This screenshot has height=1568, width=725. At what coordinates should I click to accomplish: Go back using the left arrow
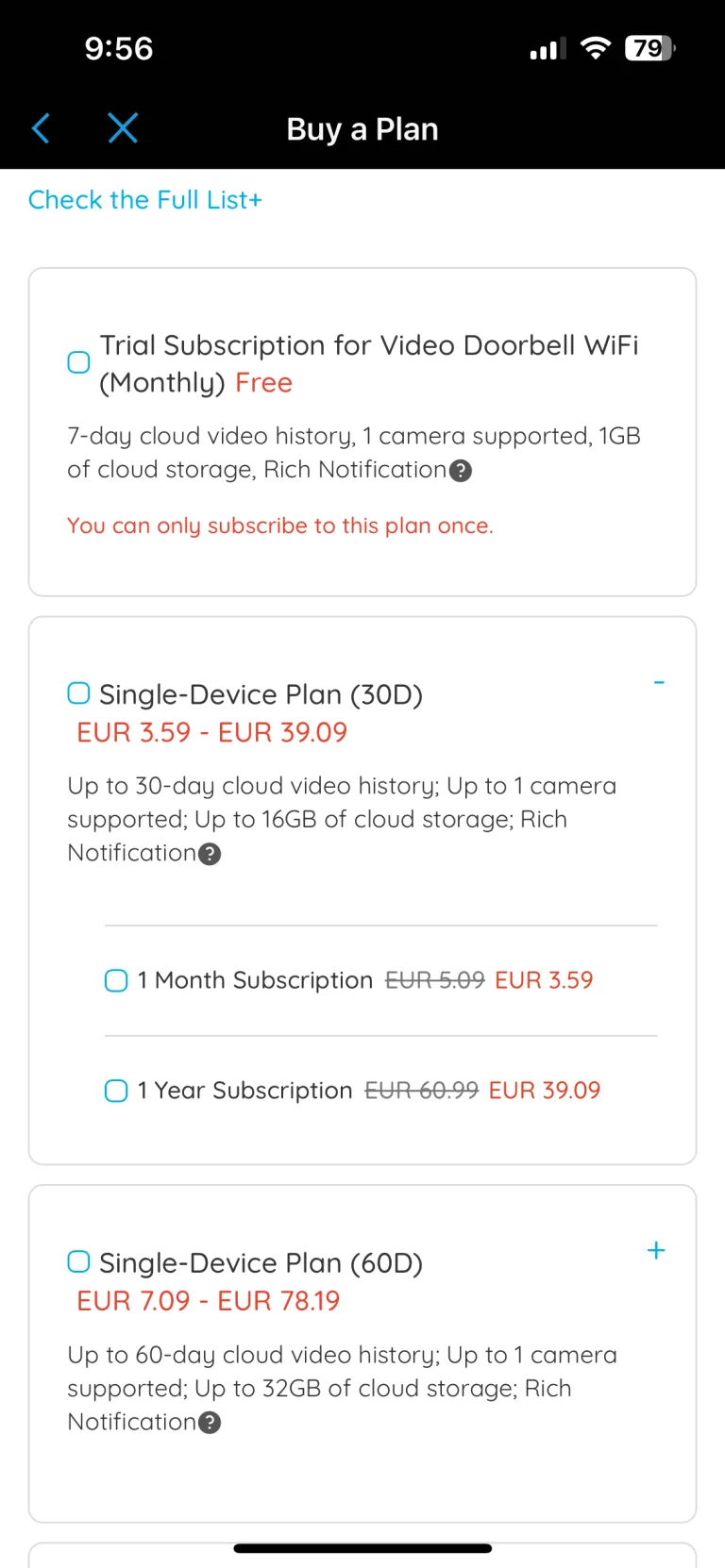click(x=41, y=128)
